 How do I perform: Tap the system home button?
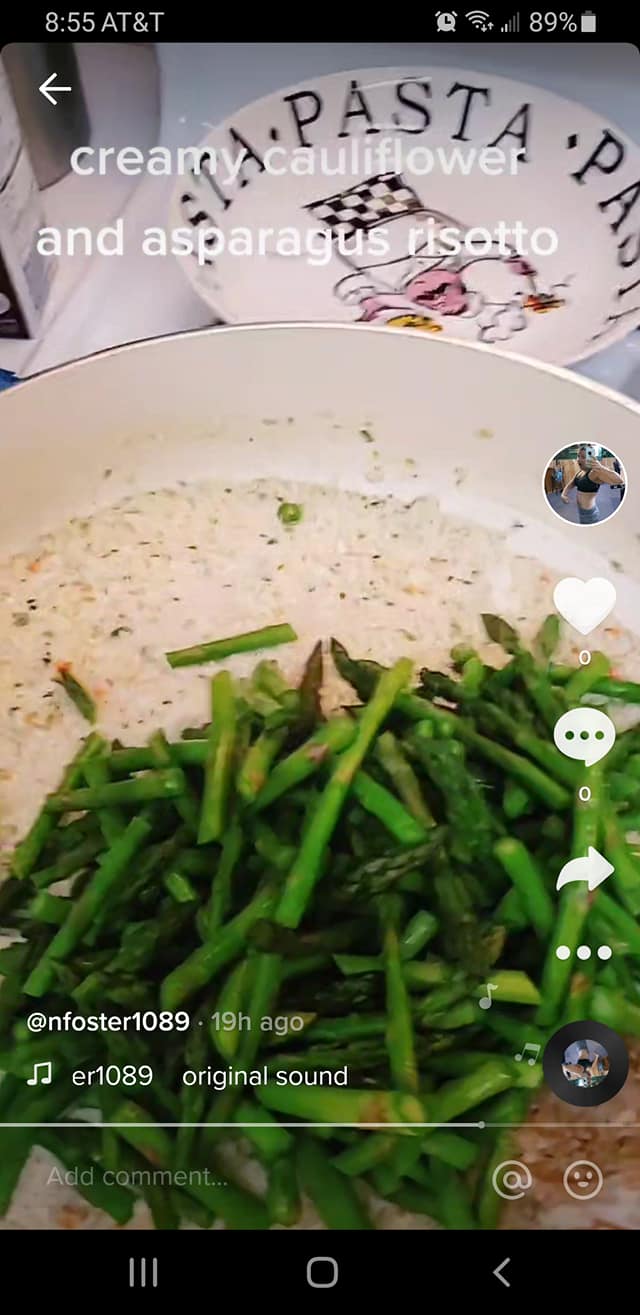tap(321, 1272)
